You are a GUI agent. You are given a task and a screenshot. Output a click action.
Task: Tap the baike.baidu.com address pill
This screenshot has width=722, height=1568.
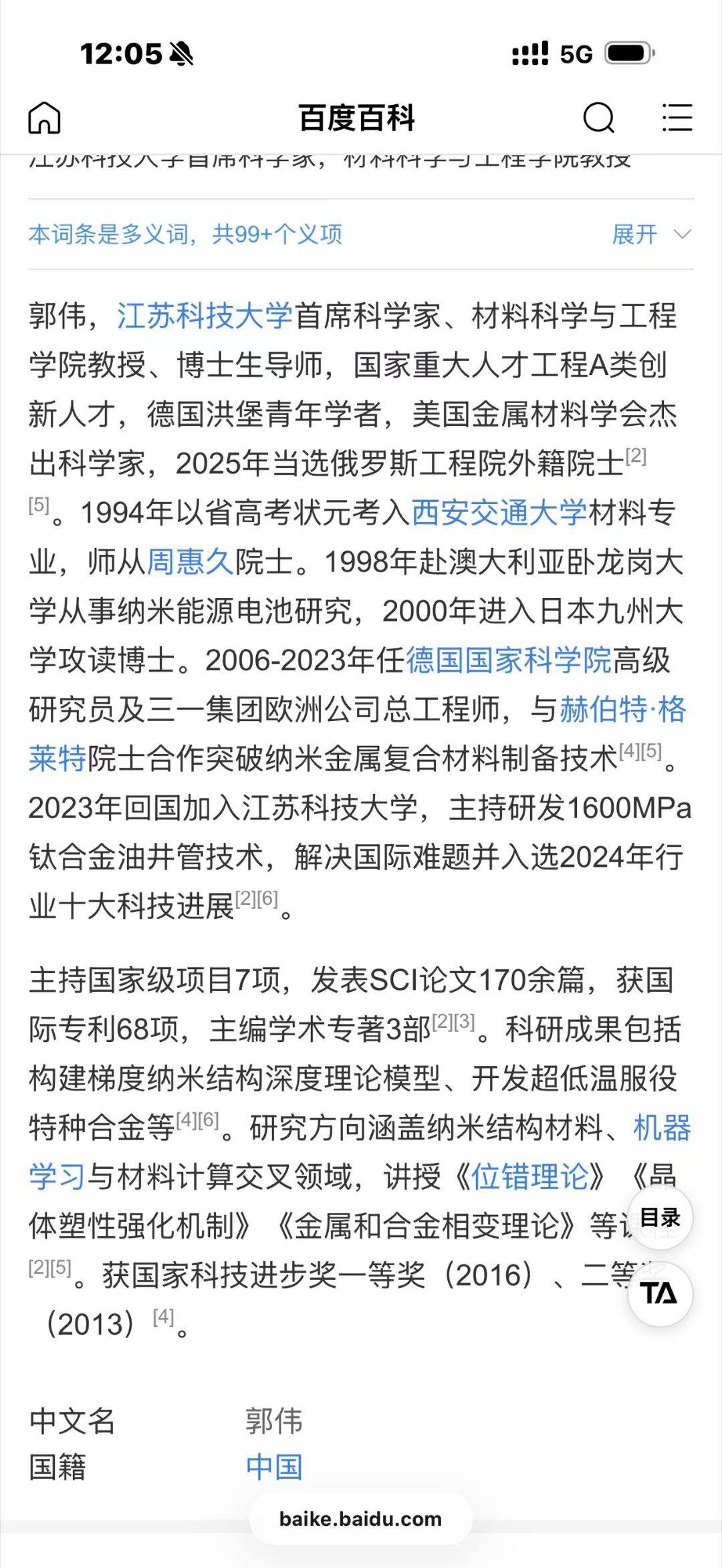360,1519
